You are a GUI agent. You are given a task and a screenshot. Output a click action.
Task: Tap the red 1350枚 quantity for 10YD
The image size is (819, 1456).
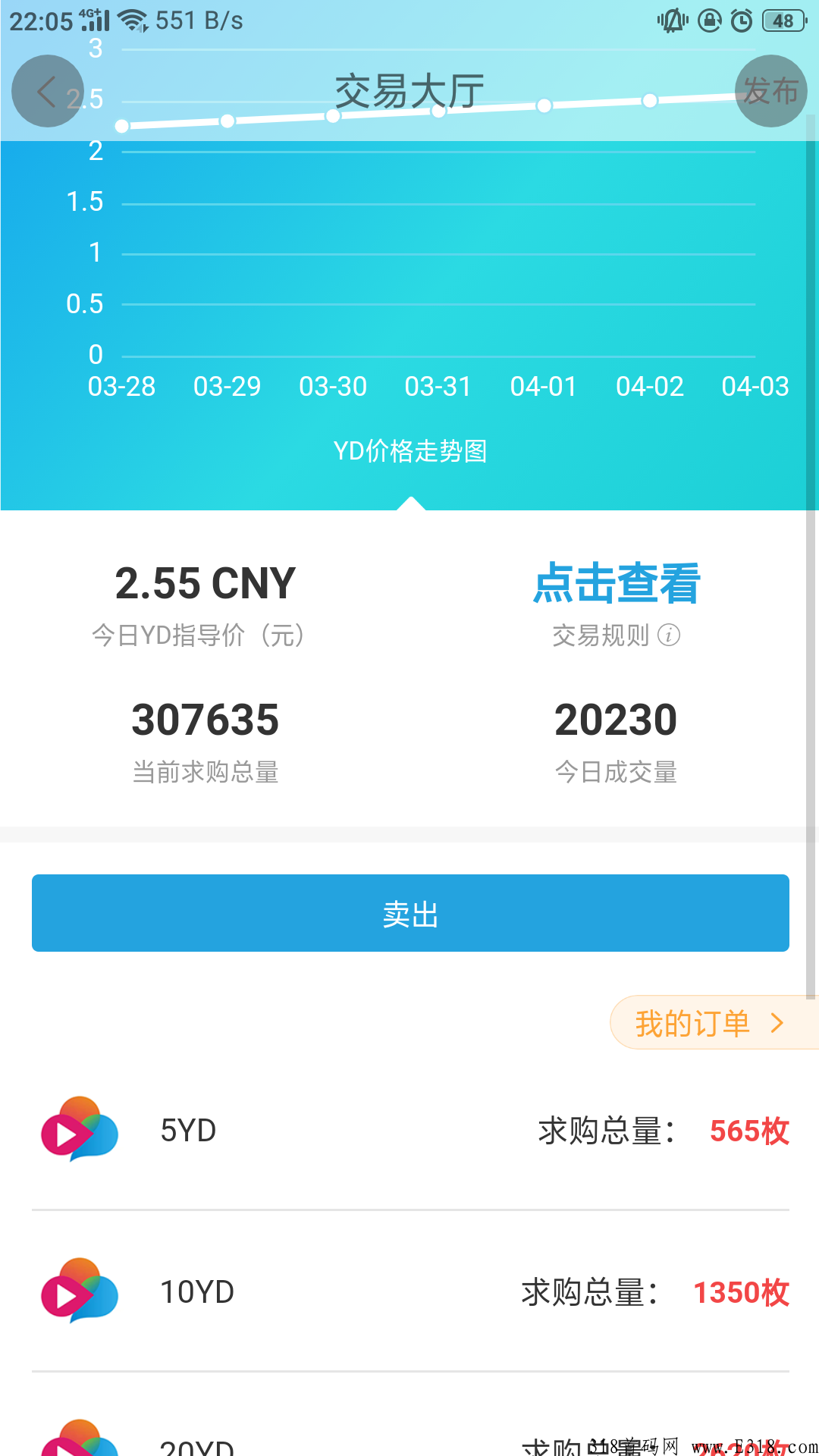(742, 1293)
